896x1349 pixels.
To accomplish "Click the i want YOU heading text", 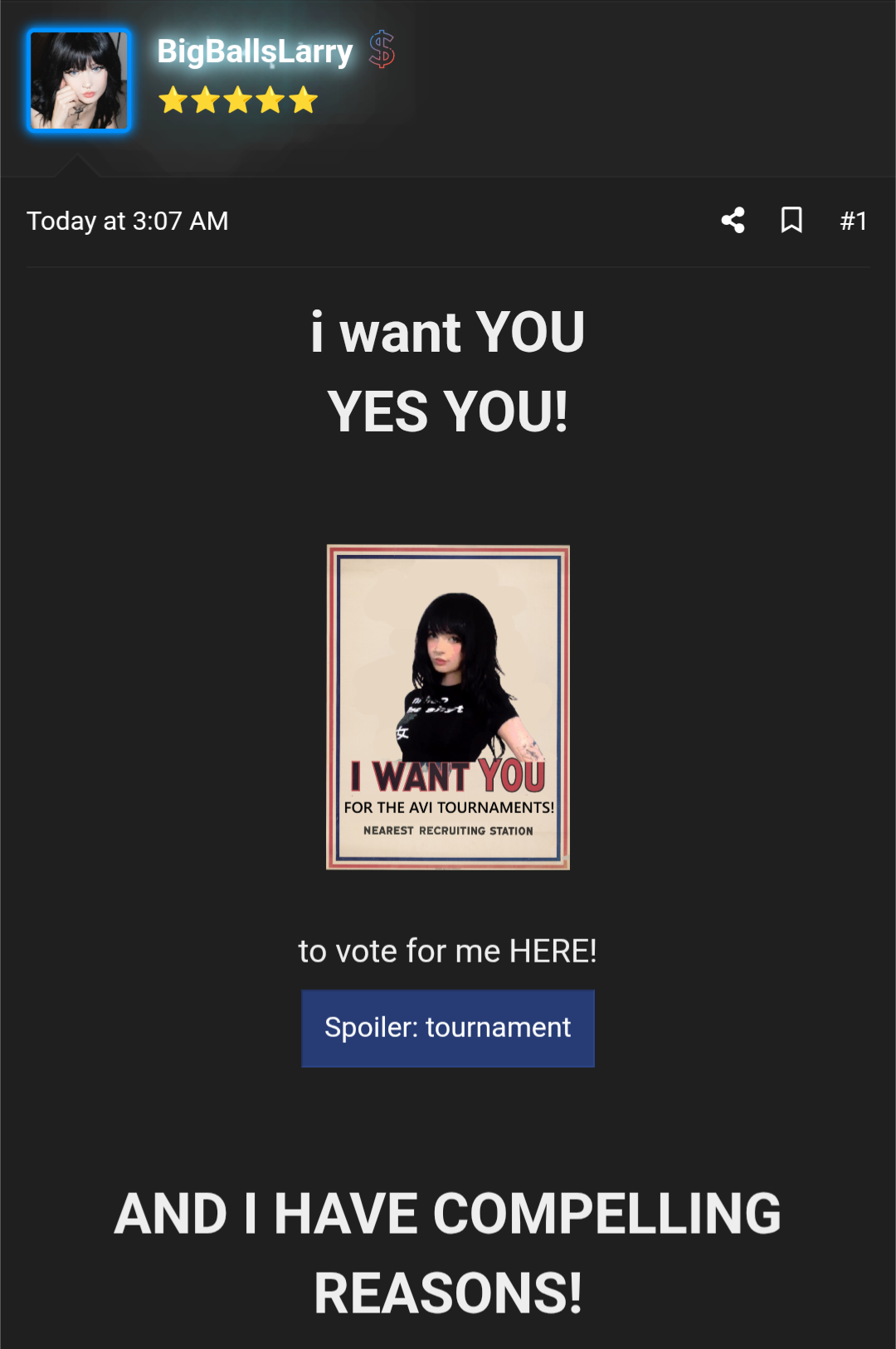I will click(x=448, y=331).
